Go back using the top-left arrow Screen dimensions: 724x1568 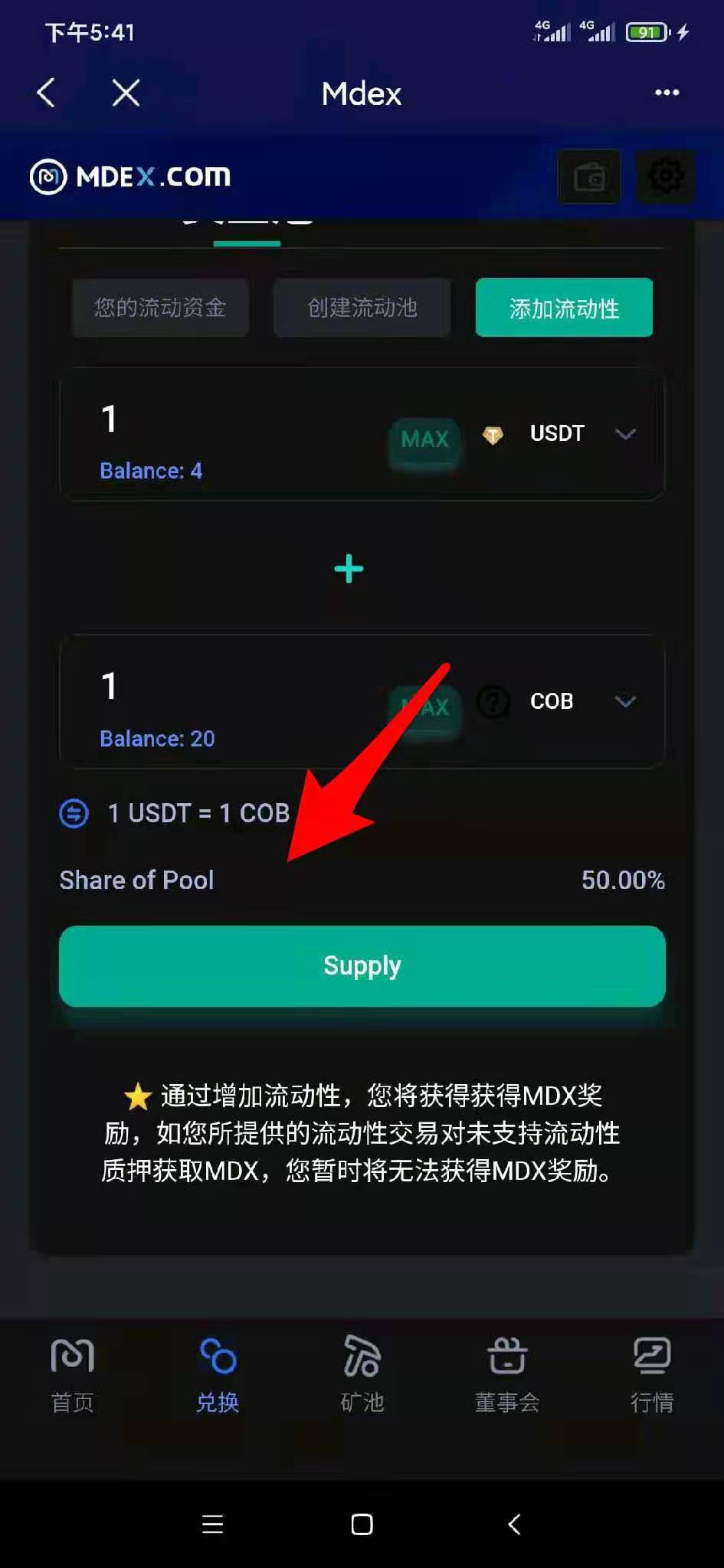46,93
